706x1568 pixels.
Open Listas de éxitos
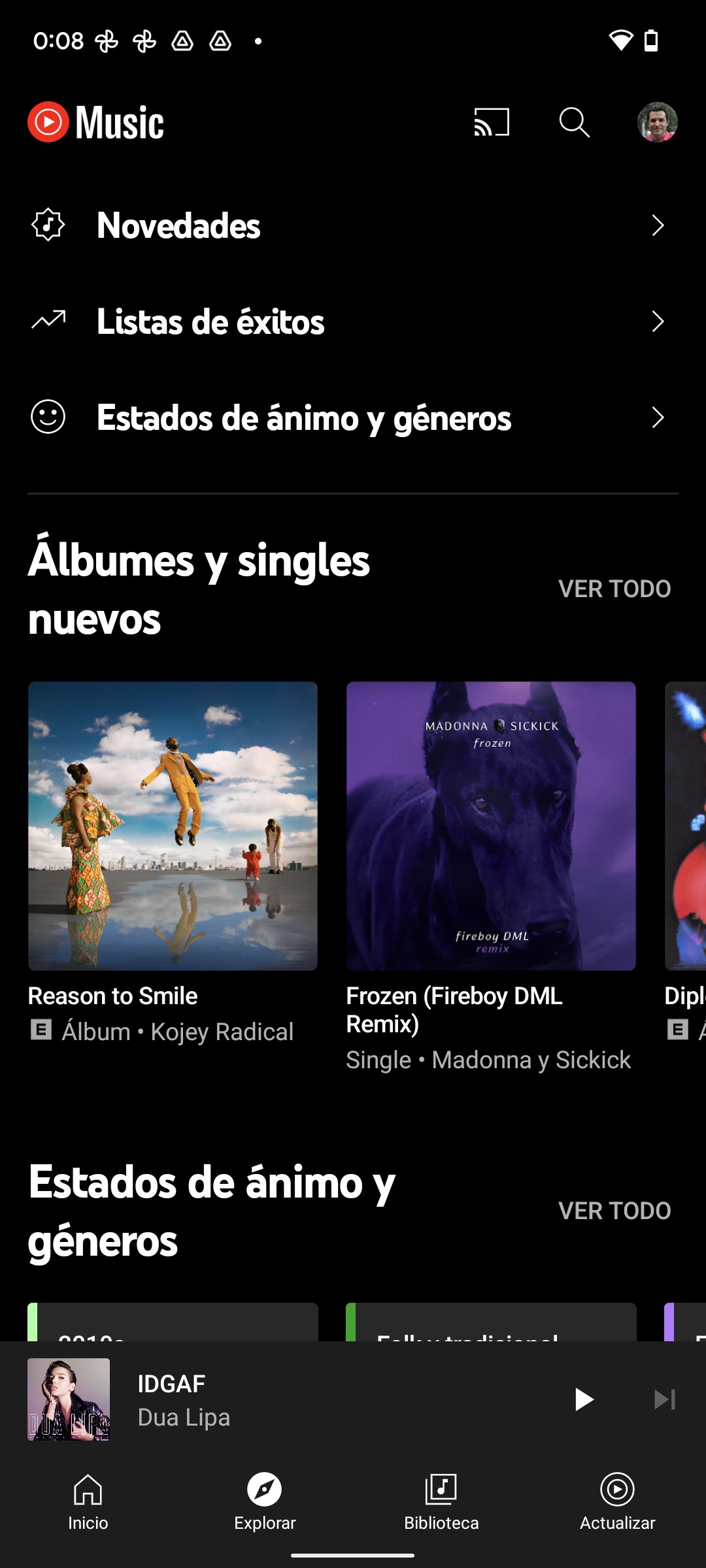(x=353, y=321)
